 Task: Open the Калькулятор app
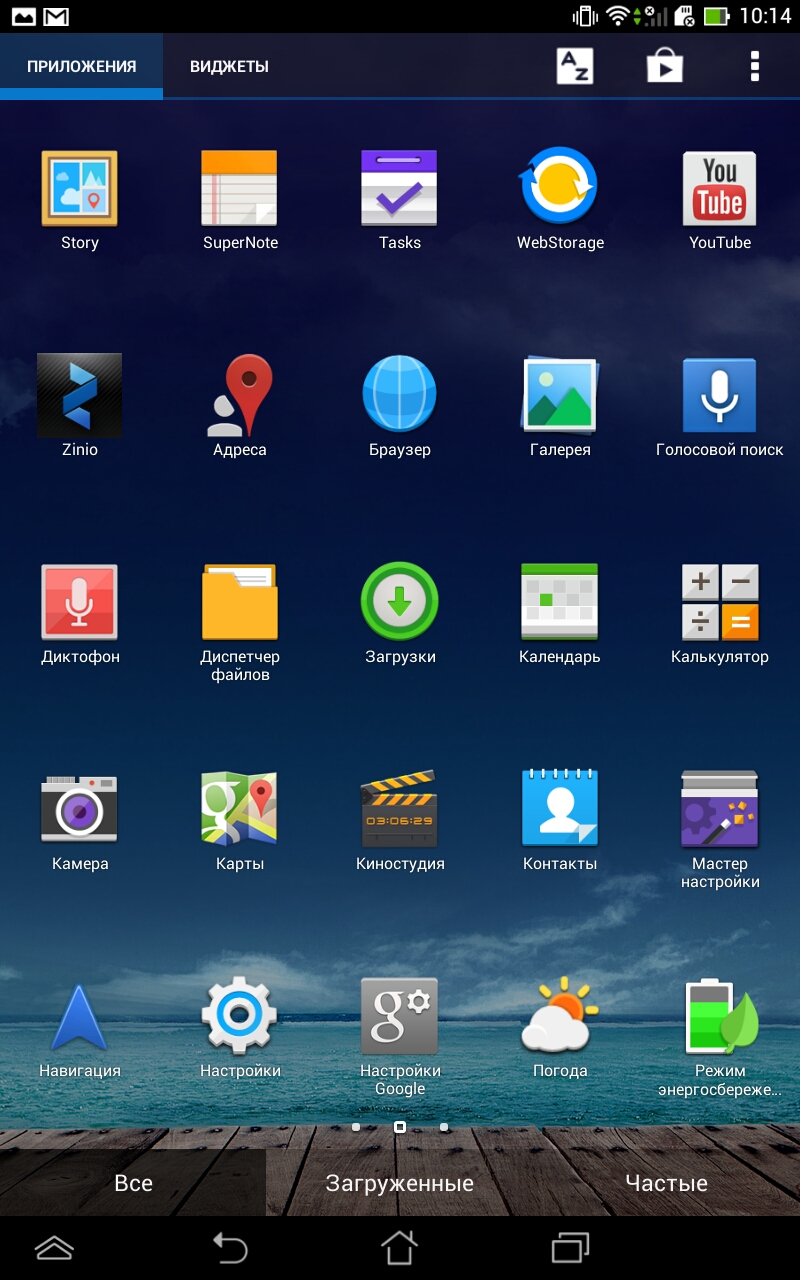point(719,602)
